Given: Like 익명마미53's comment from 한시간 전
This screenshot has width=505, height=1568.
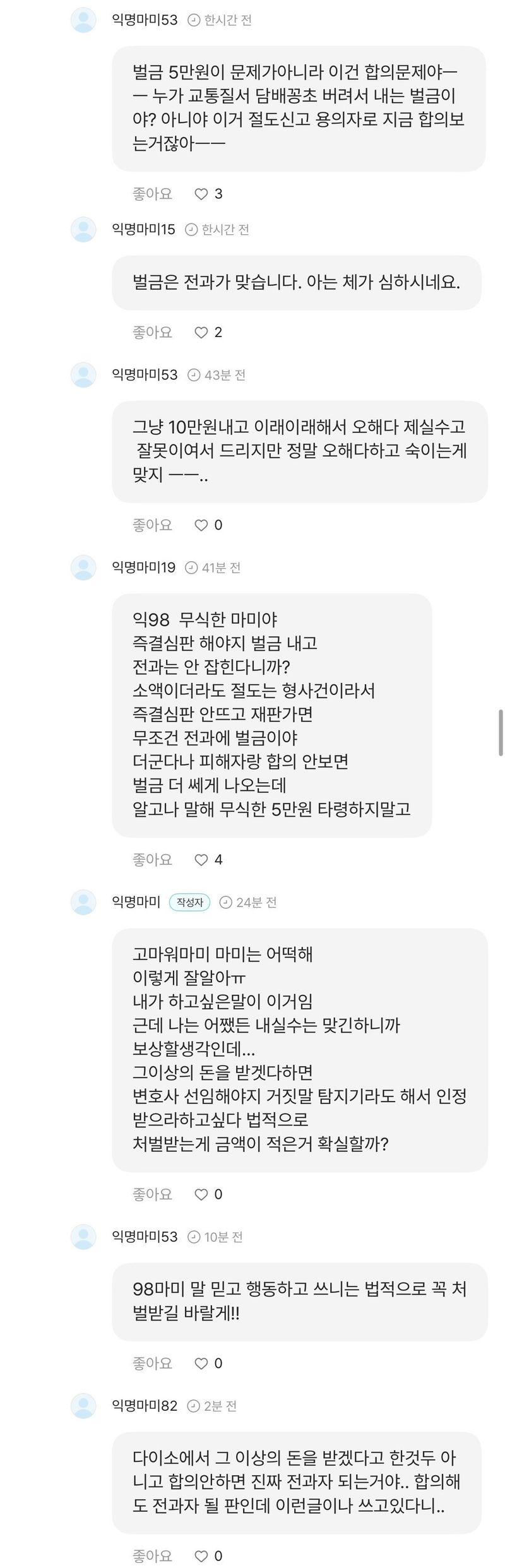Looking at the screenshot, I should [201, 194].
